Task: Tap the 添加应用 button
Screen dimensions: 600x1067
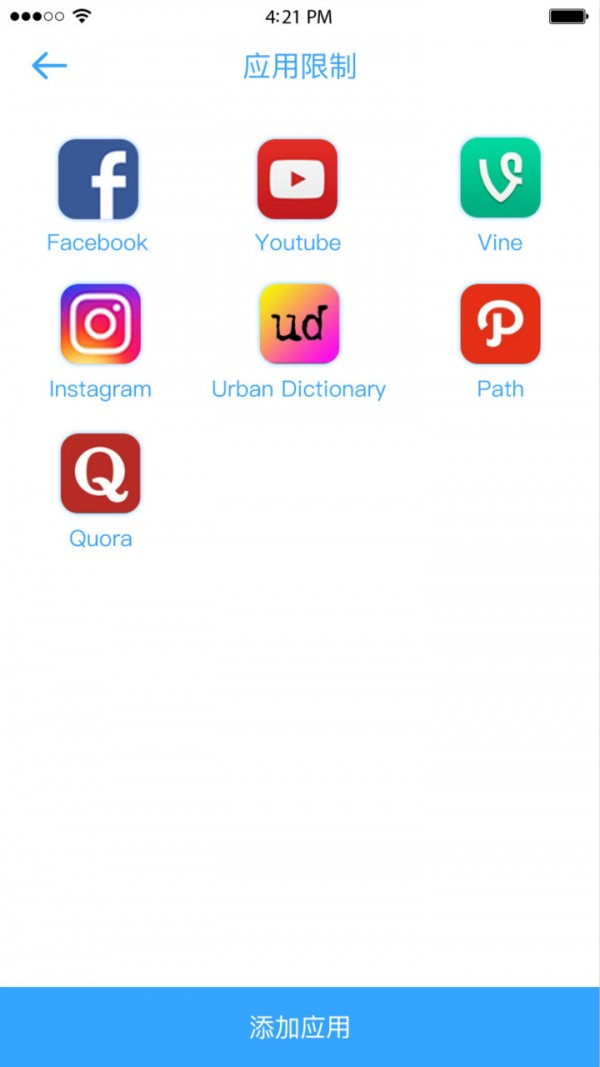Action: (x=300, y=1027)
